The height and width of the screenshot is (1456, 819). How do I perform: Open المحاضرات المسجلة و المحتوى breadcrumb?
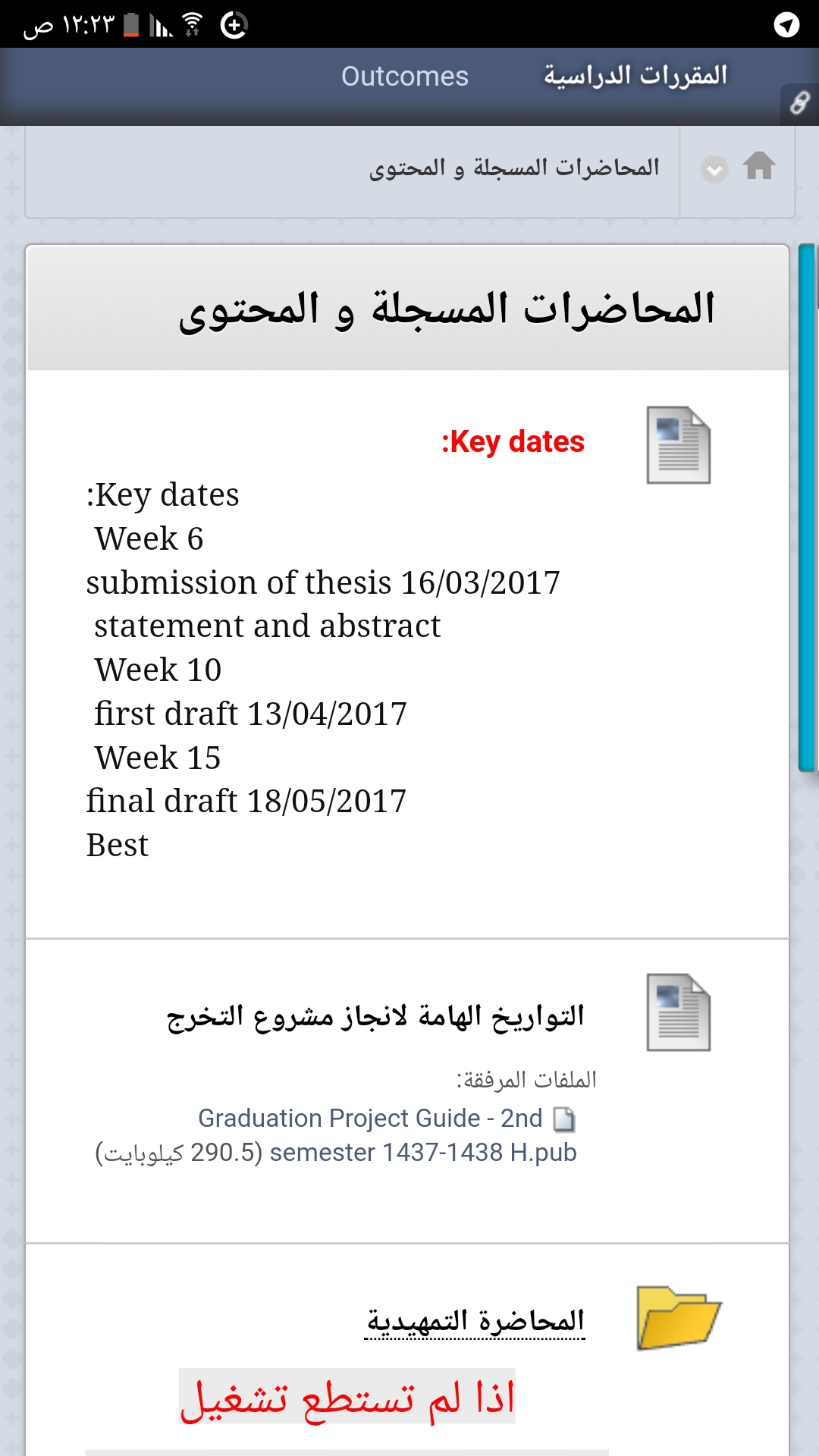[515, 168]
